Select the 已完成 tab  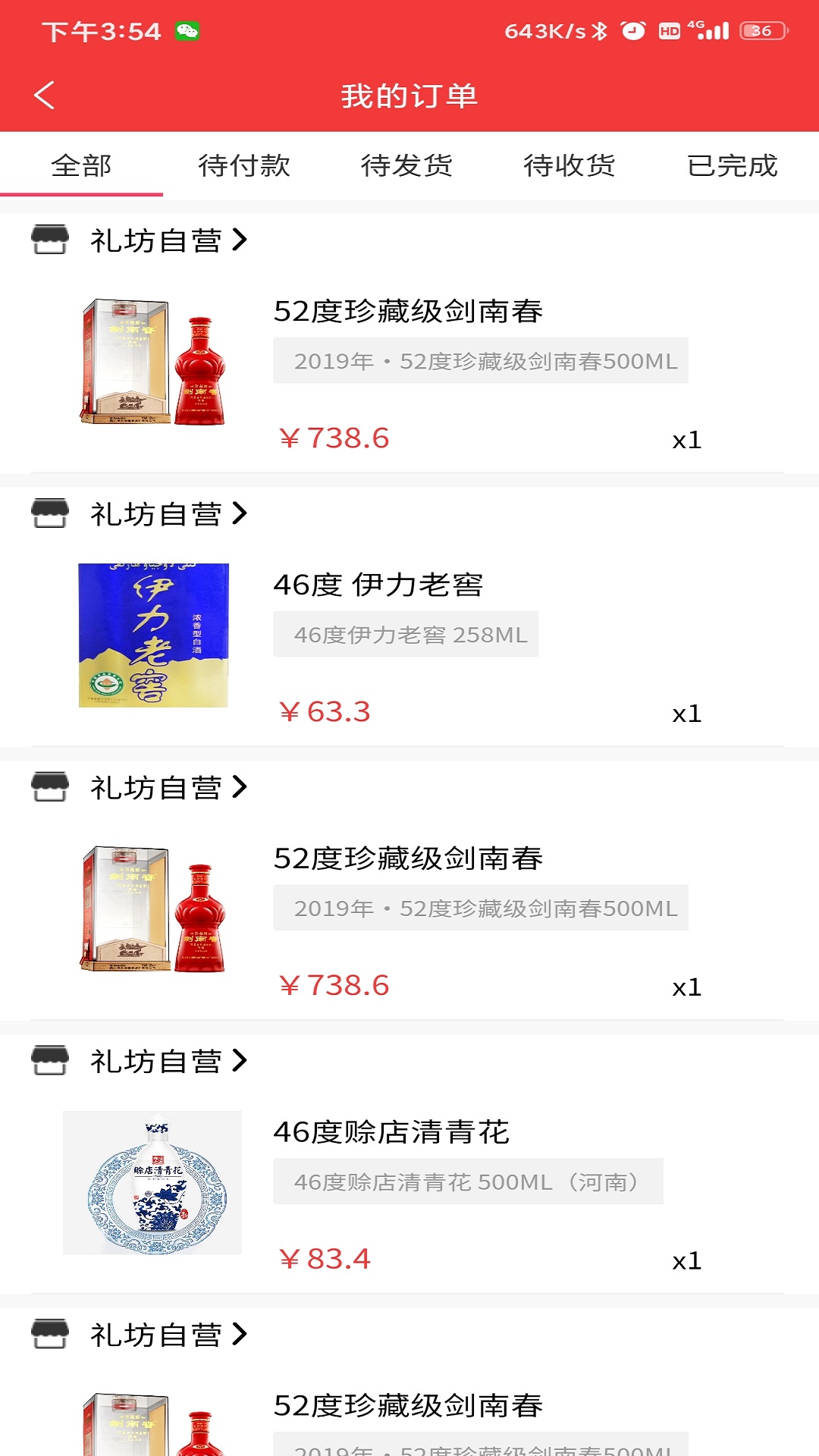(733, 165)
